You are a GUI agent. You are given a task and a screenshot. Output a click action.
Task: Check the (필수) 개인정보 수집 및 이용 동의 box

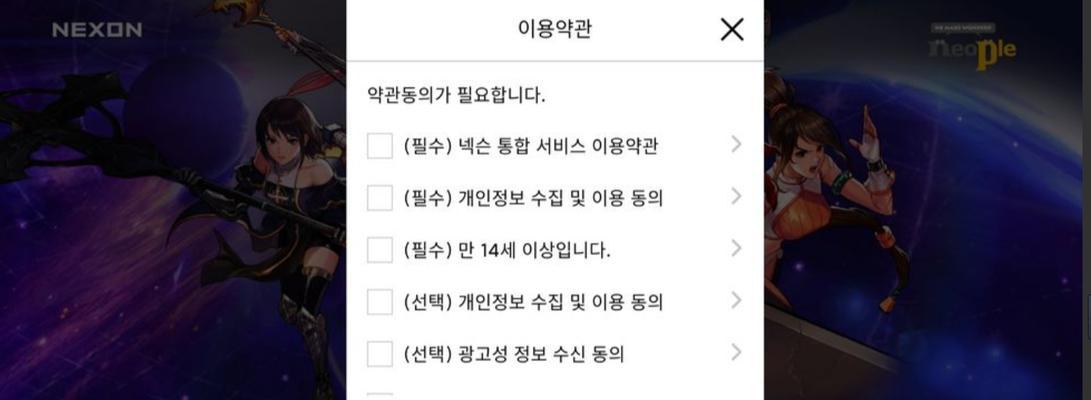(380, 198)
